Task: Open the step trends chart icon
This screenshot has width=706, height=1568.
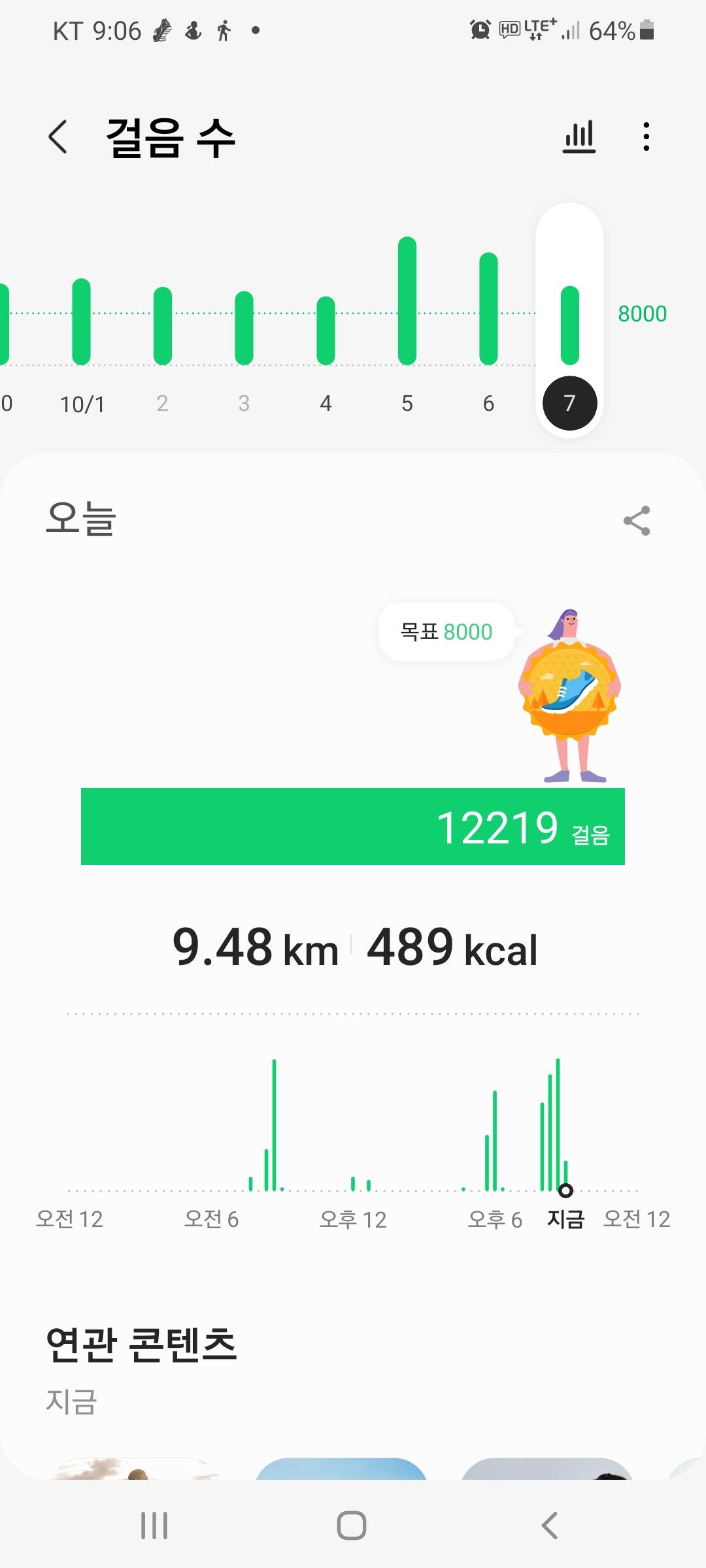Action: click(579, 137)
